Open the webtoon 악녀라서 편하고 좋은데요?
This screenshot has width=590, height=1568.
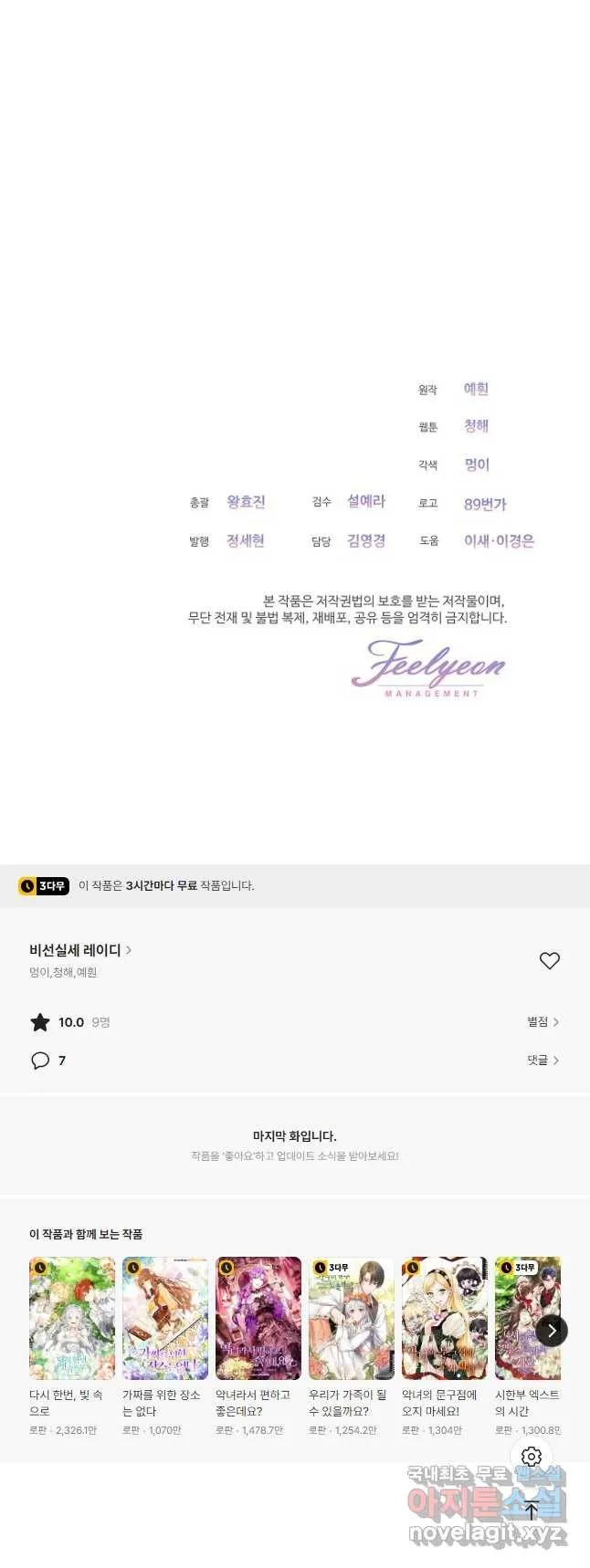[x=258, y=1319]
